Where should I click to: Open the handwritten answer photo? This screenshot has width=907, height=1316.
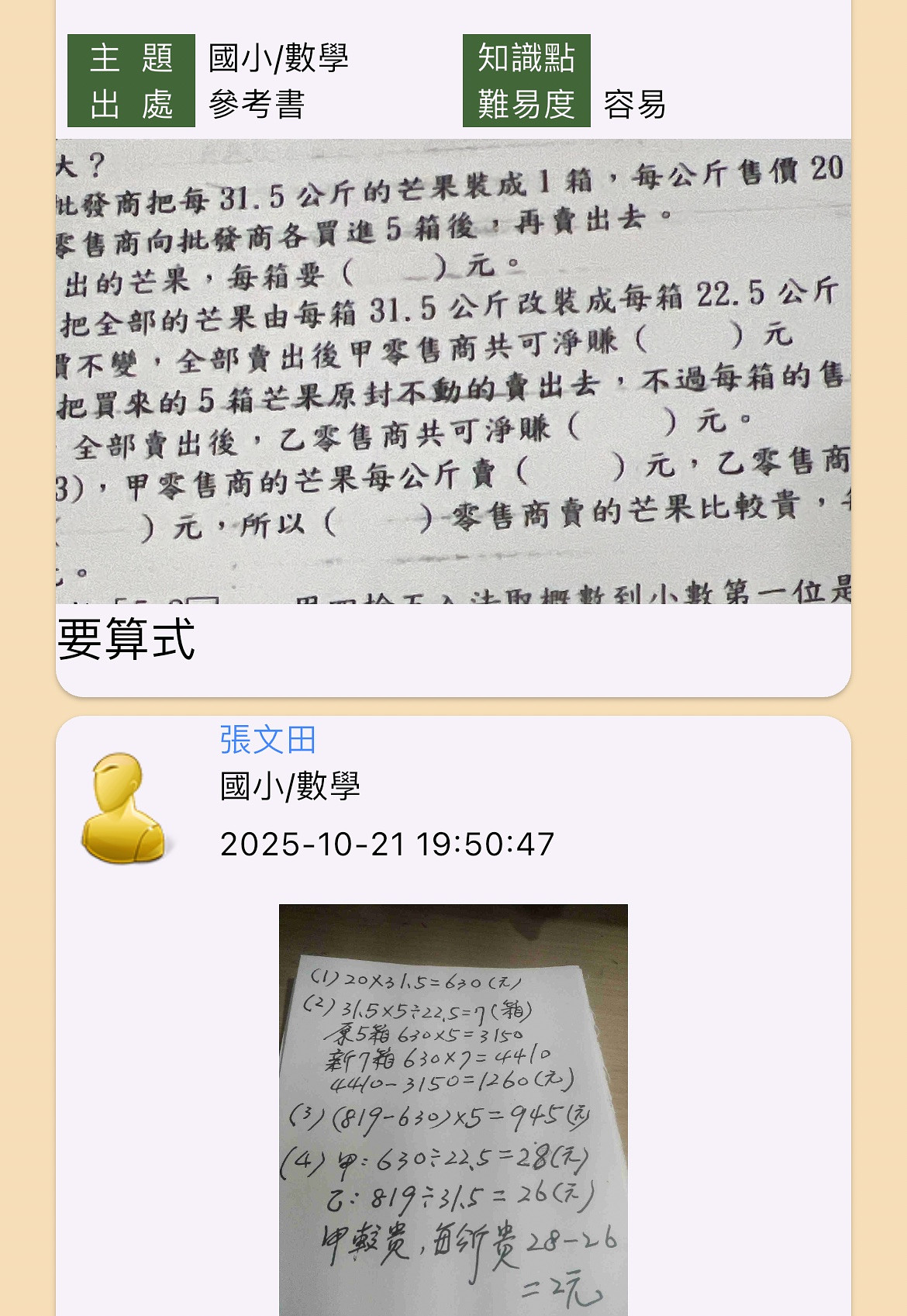[x=453, y=1109]
